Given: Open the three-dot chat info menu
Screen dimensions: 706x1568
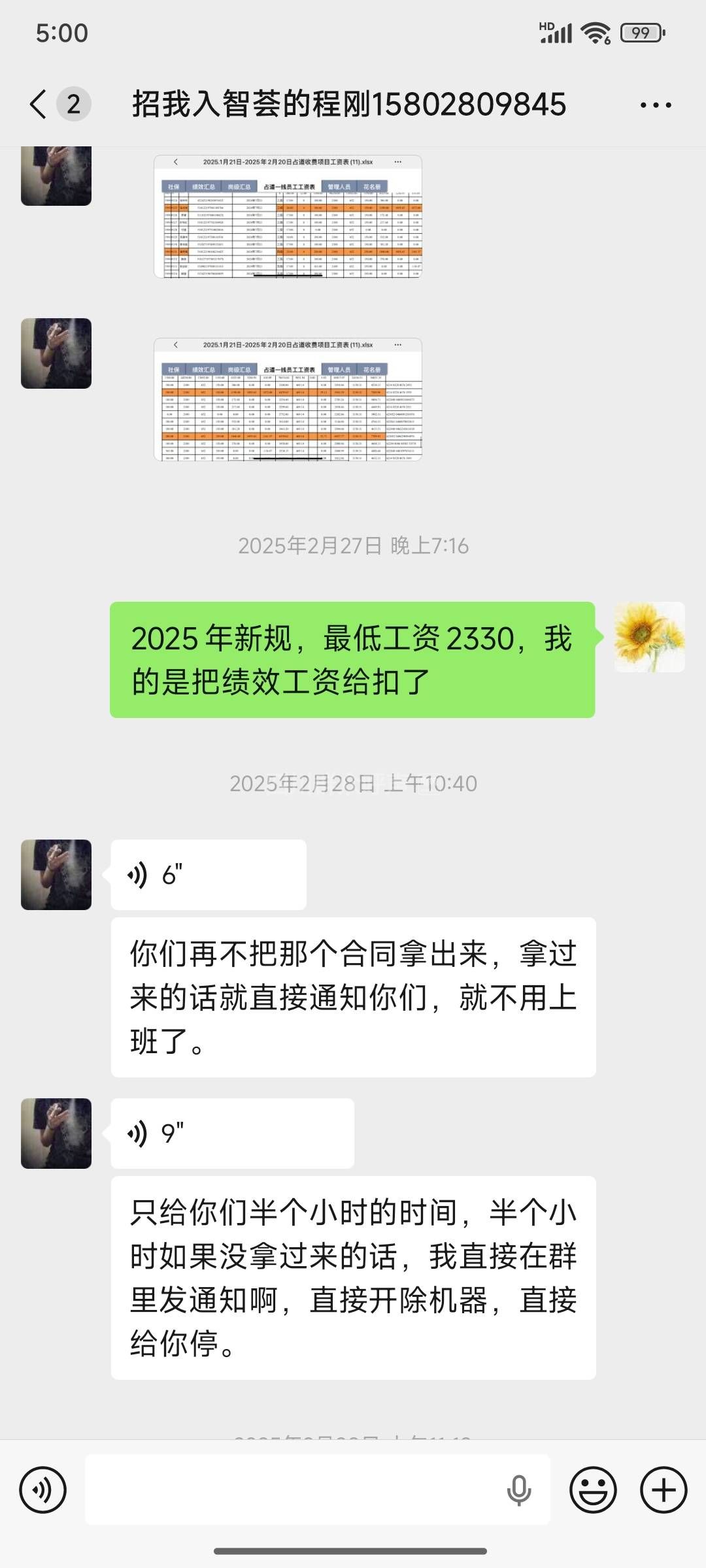Looking at the screenshot, I should tap(655, 105).
